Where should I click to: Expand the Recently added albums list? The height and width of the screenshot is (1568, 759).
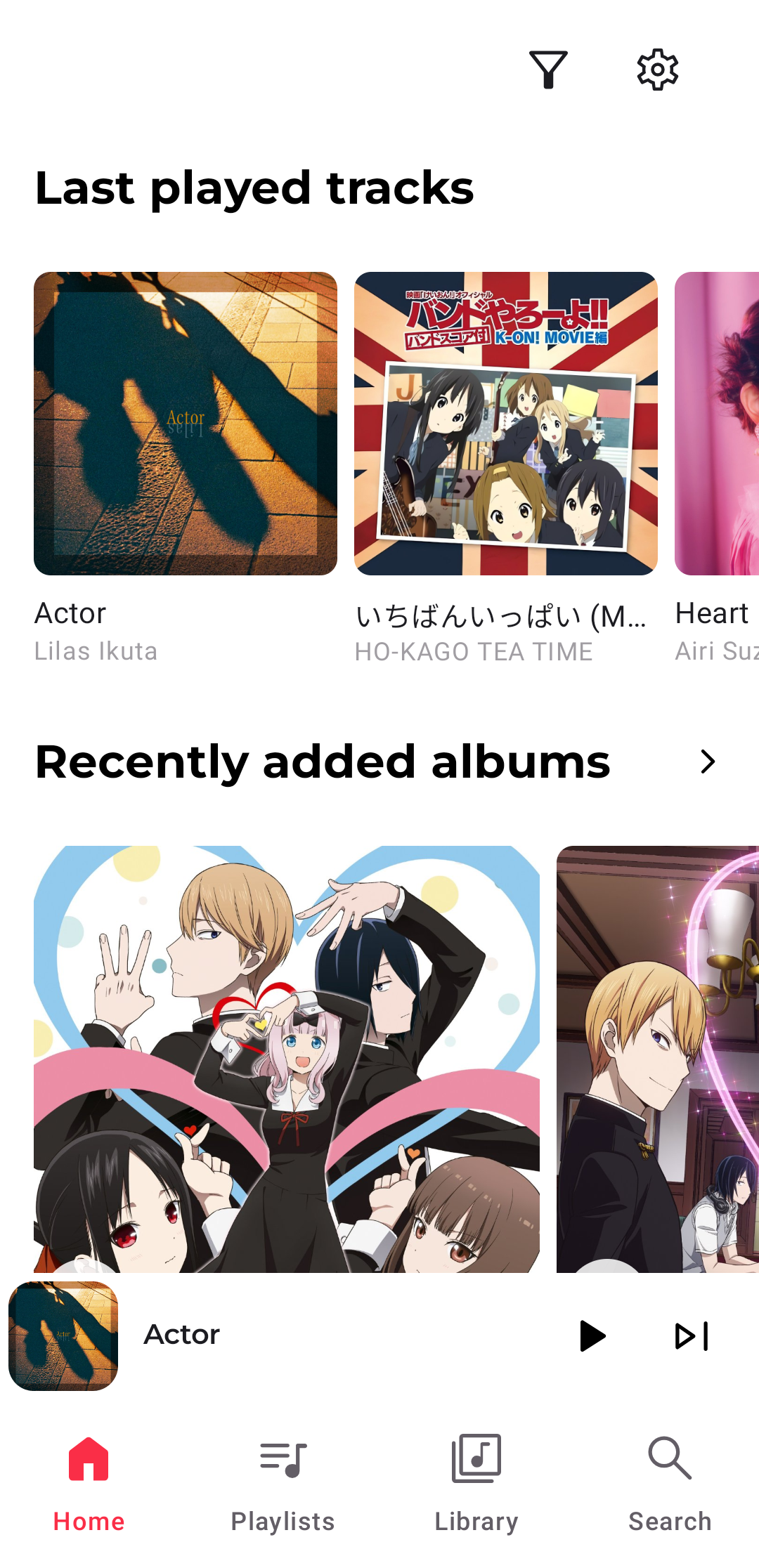[x=708, y=762]
